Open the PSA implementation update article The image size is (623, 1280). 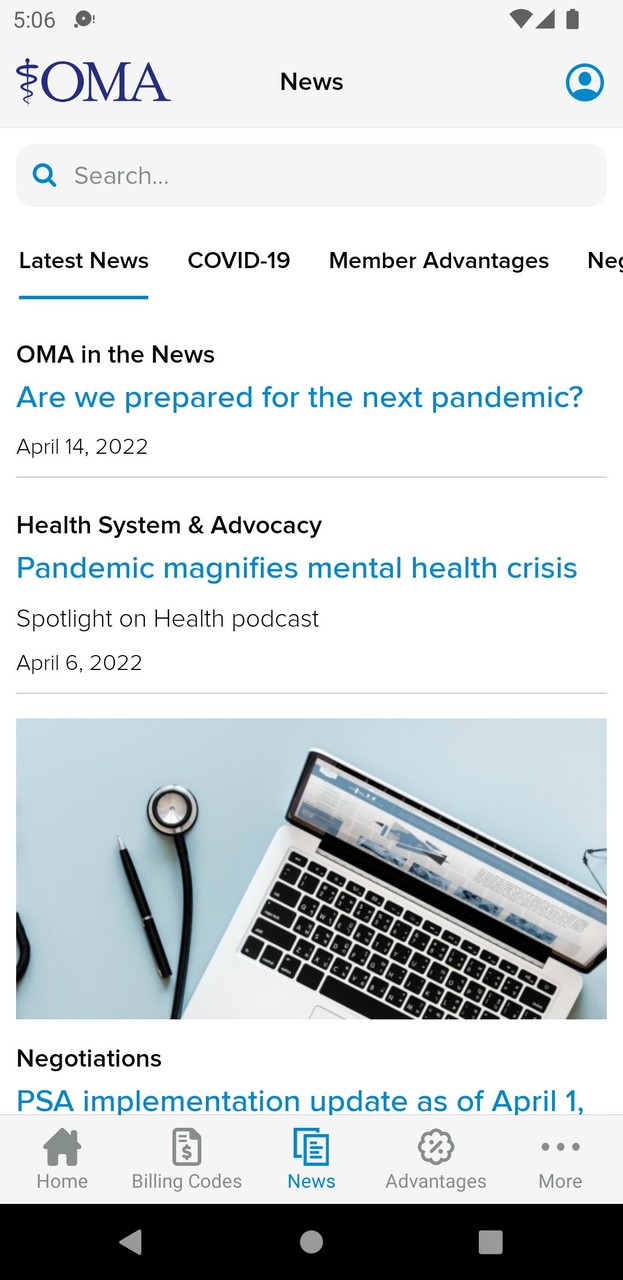tap(301, 1100)
